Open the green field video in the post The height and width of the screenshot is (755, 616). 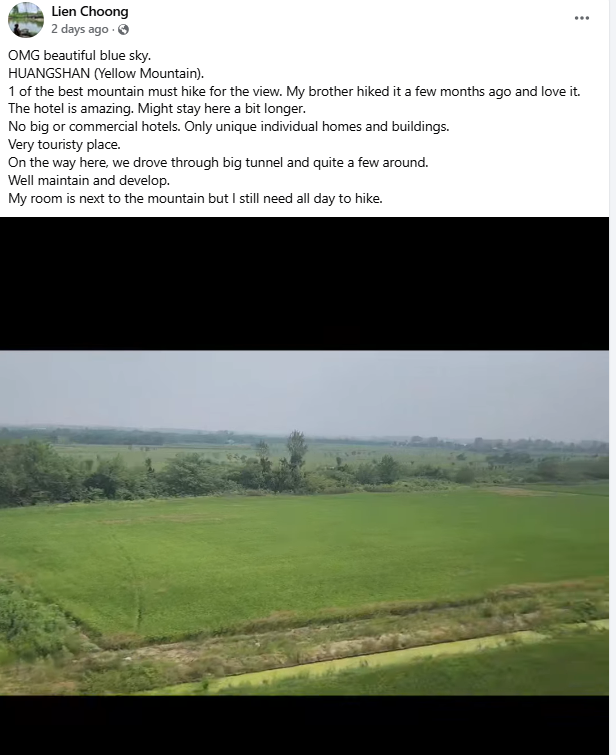304,522
